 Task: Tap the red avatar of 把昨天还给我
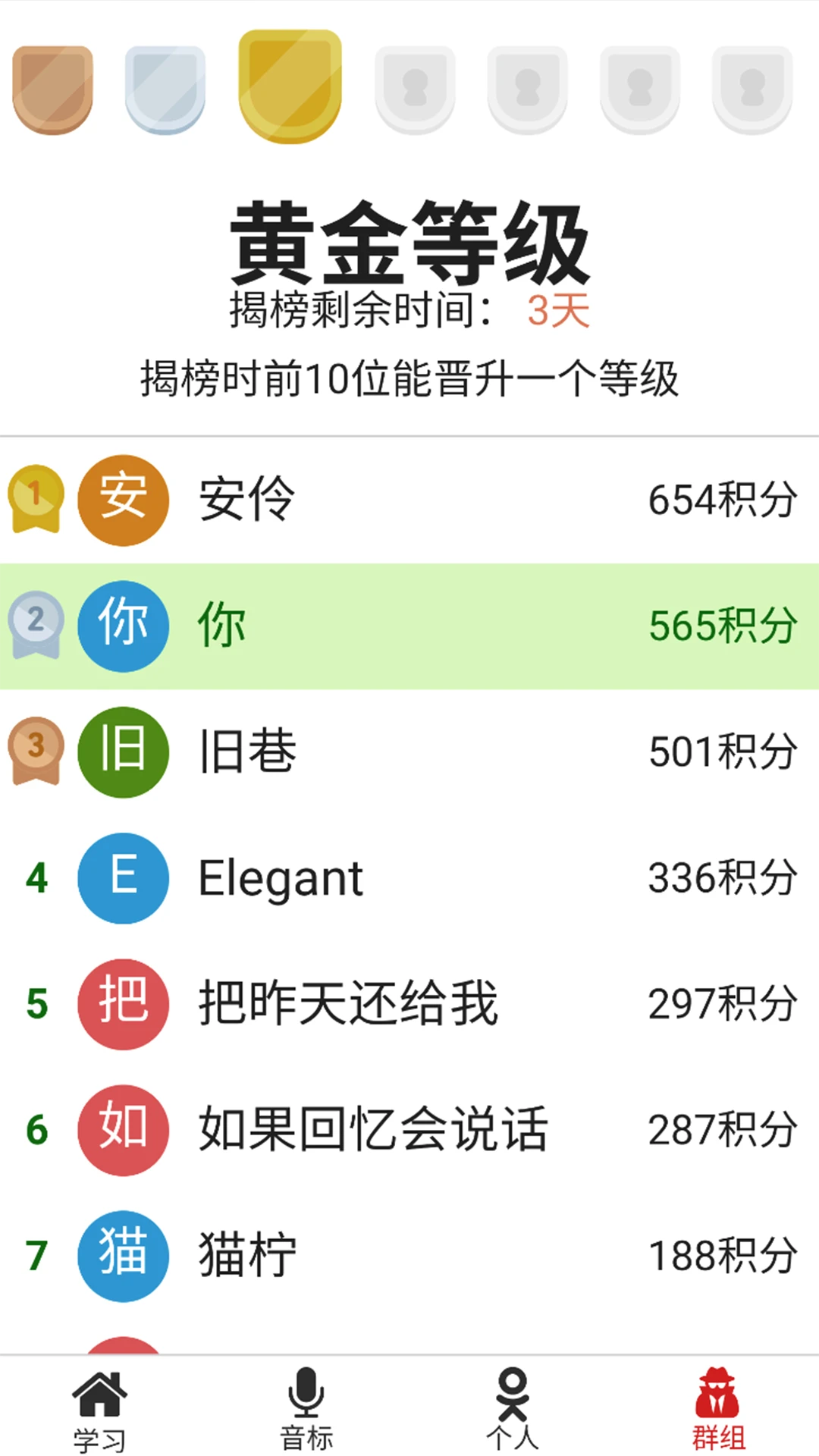(x=122, y=1003)
